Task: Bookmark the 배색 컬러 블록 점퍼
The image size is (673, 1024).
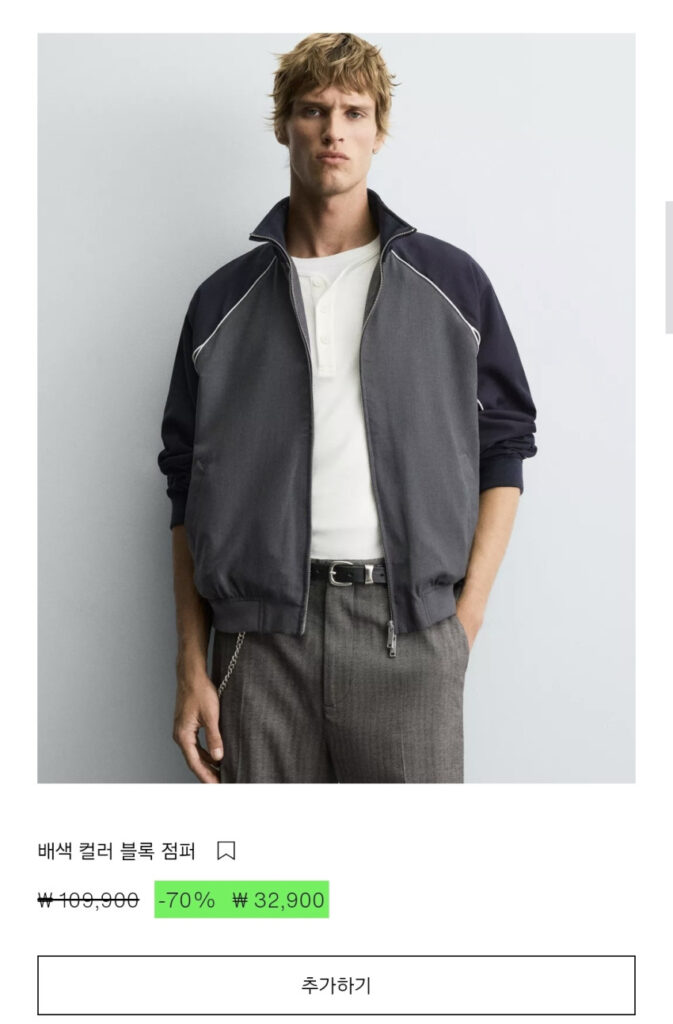Action: 227,851
